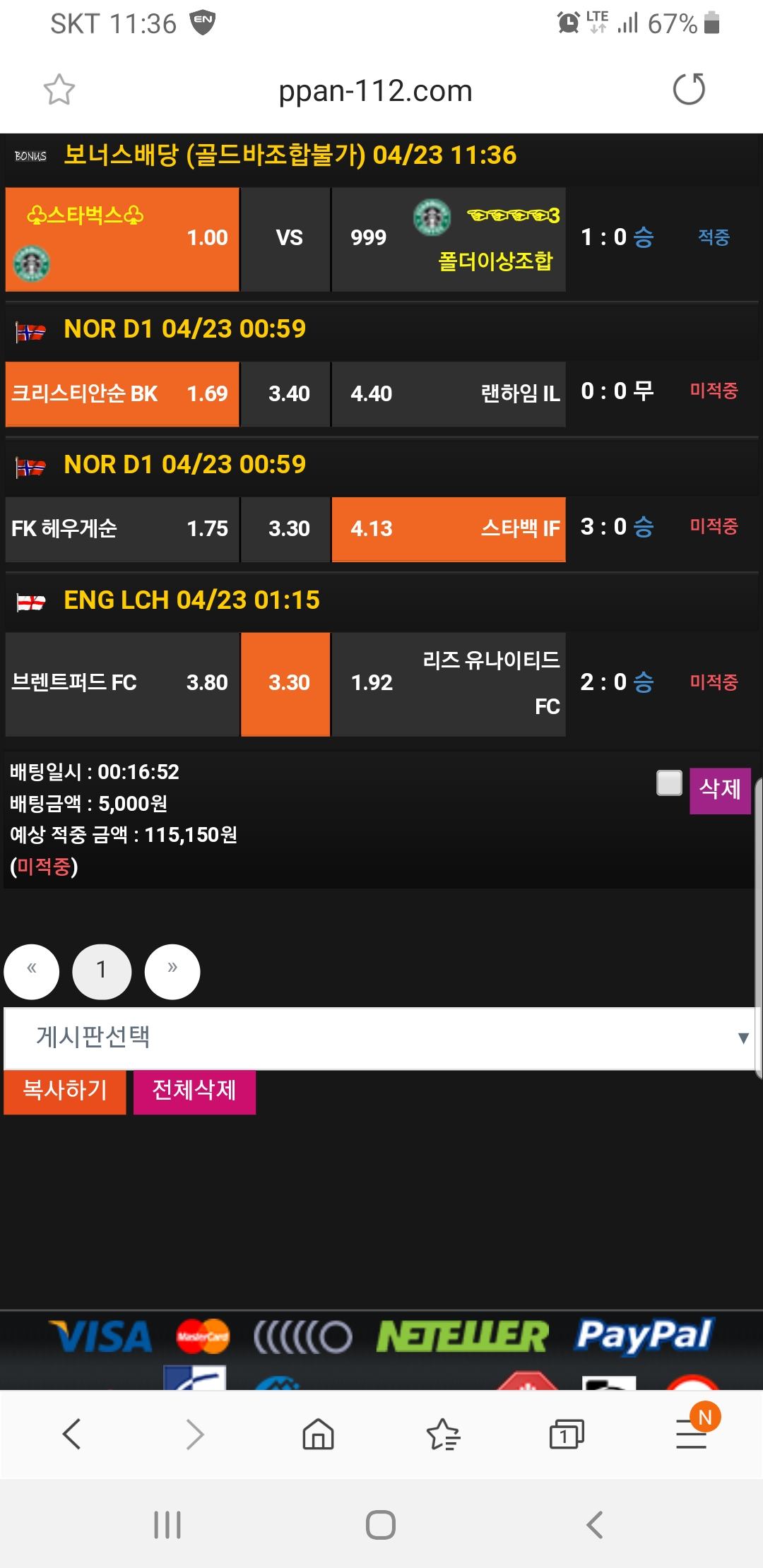This screenshot has height=1568, width=763.
Task: Go to the previous page with «
Action: tap(32, 971)
